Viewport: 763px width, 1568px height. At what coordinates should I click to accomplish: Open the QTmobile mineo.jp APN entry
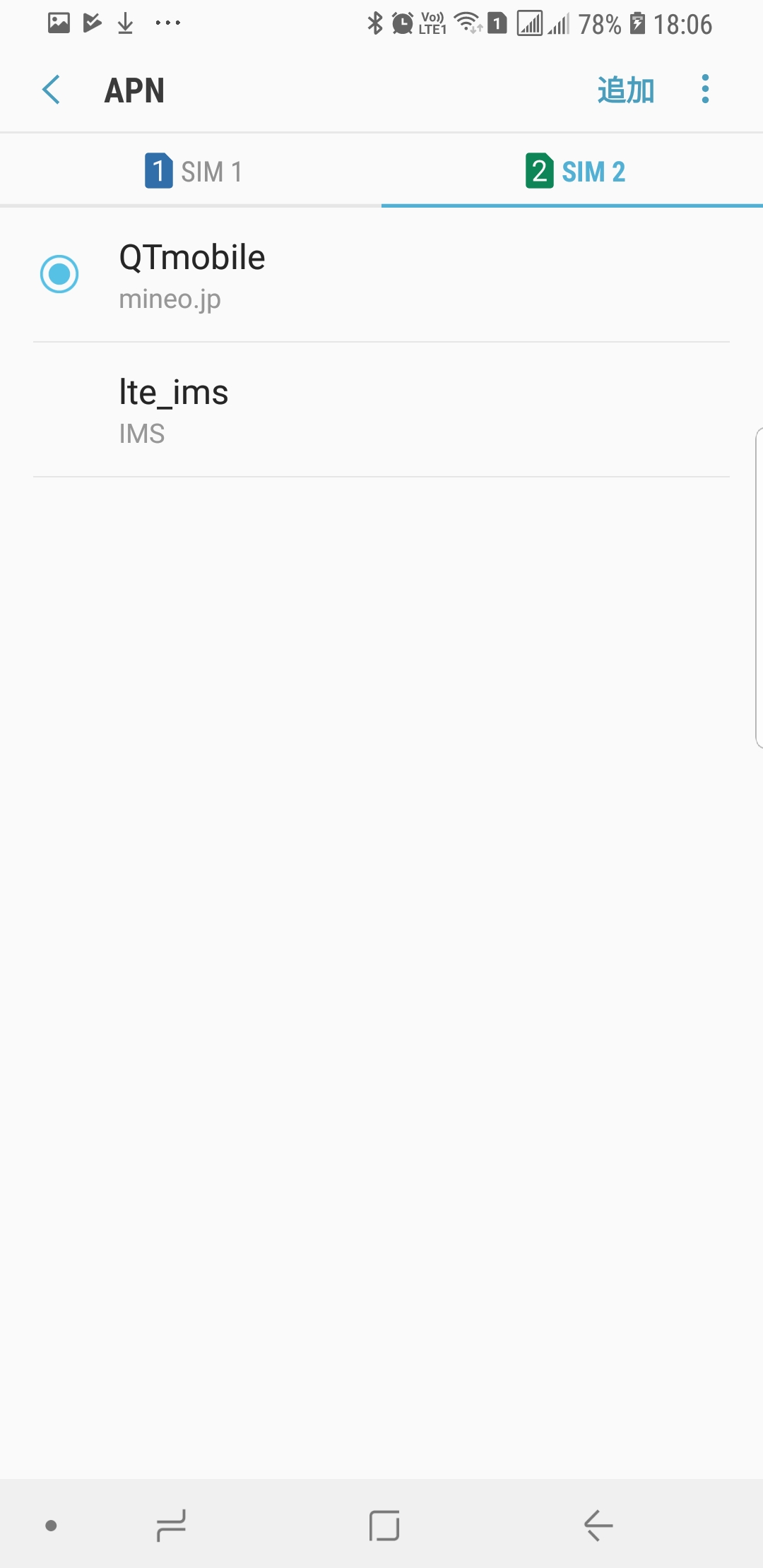[381, 275]
